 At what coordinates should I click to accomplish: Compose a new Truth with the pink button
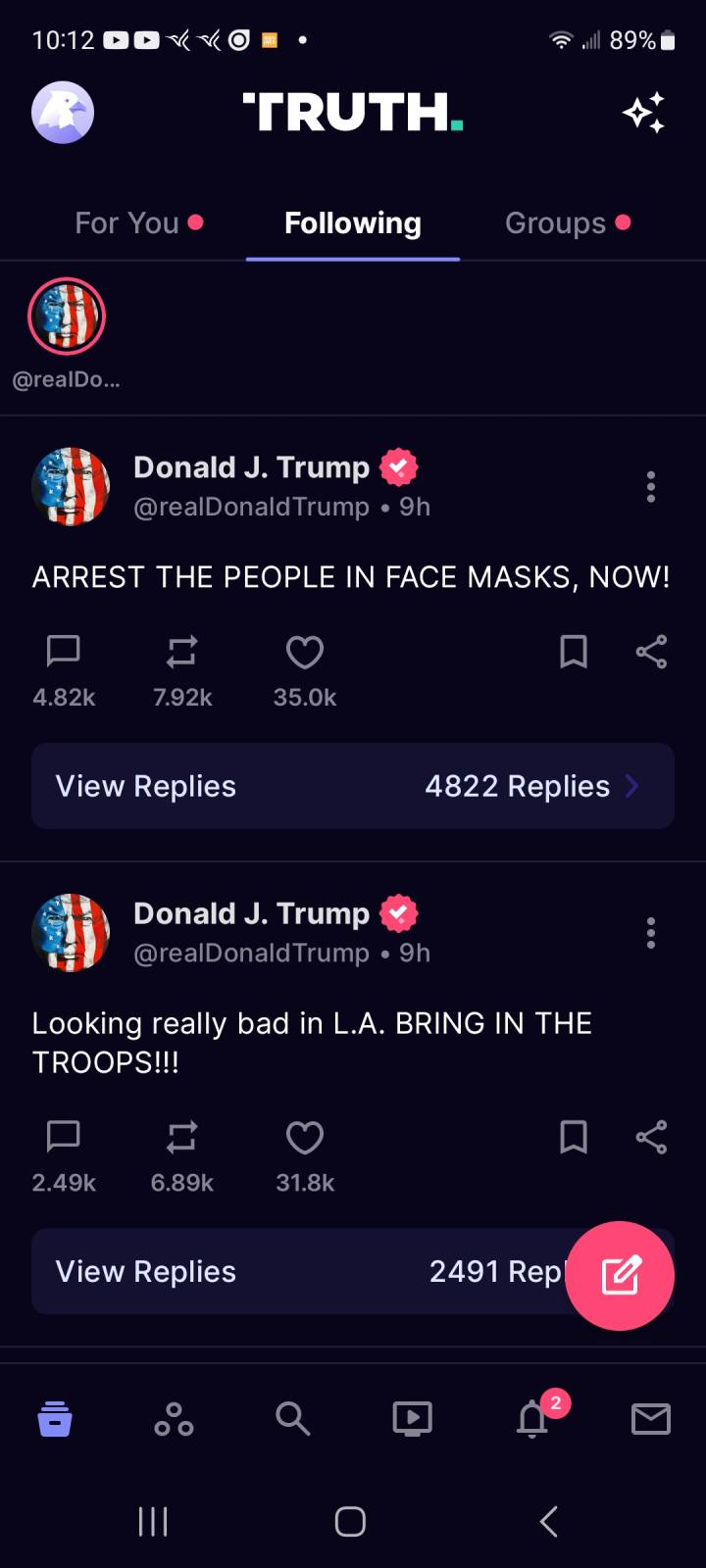(621, 1276)
